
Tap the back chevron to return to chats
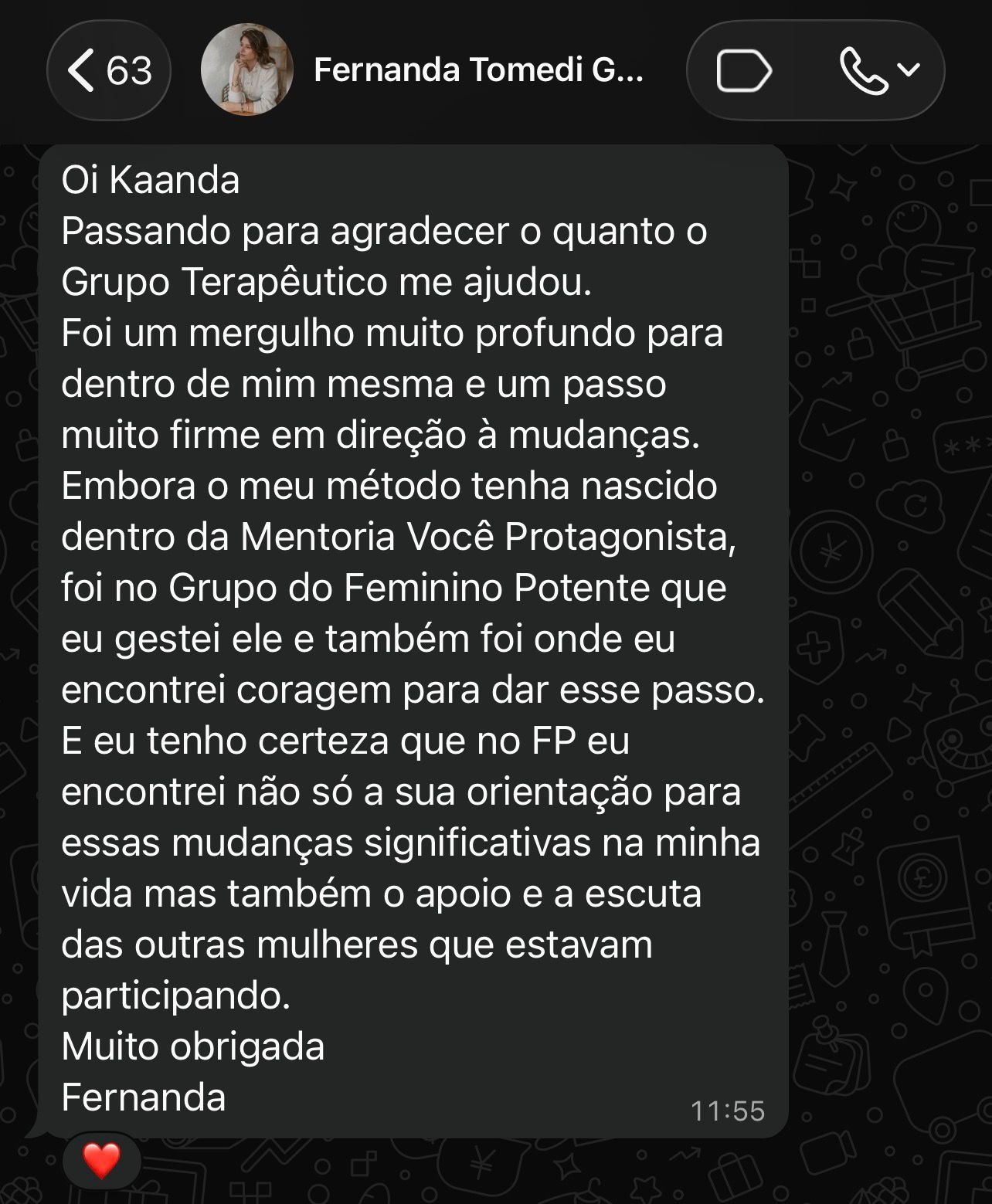pyautogui.click(x=83, y=72)
